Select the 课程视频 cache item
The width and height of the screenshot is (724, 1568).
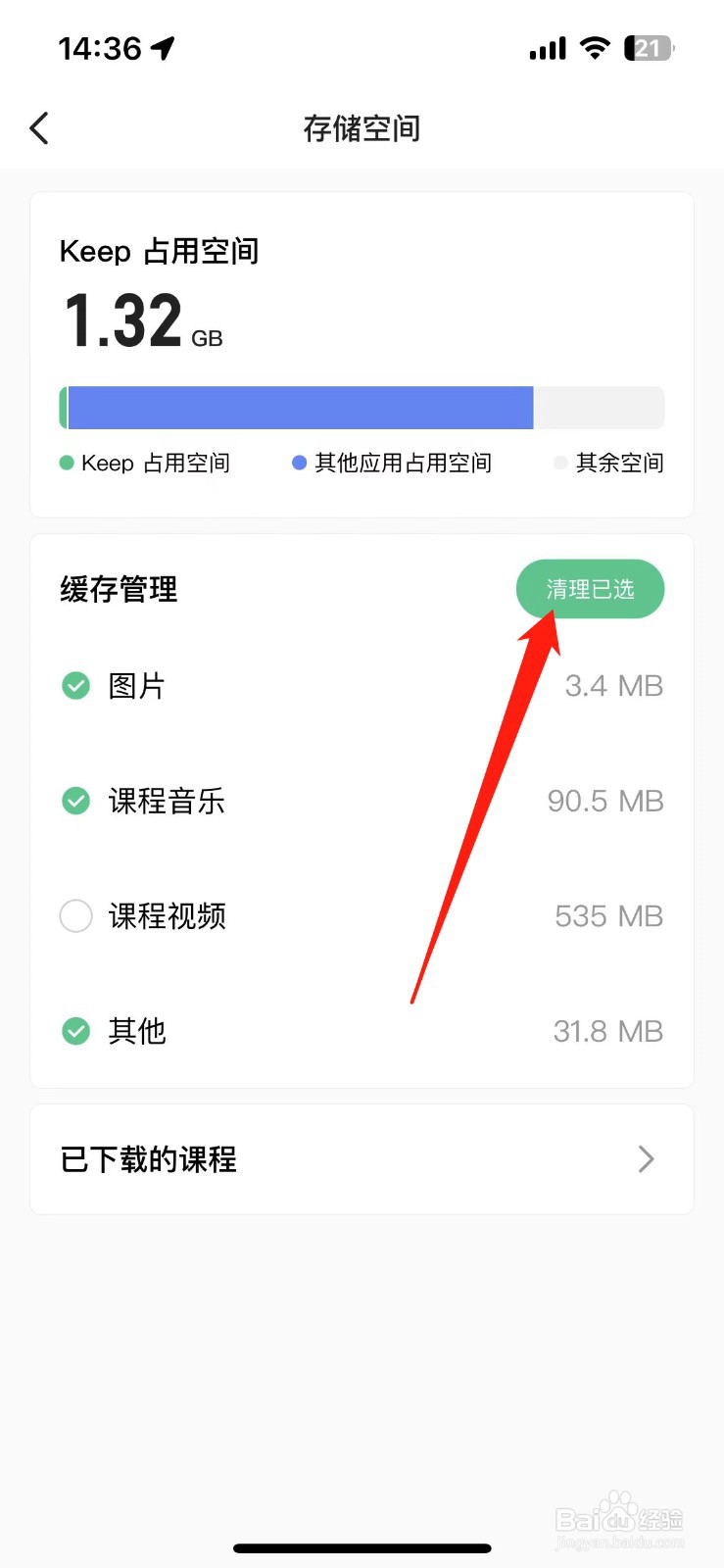(75, 915)
